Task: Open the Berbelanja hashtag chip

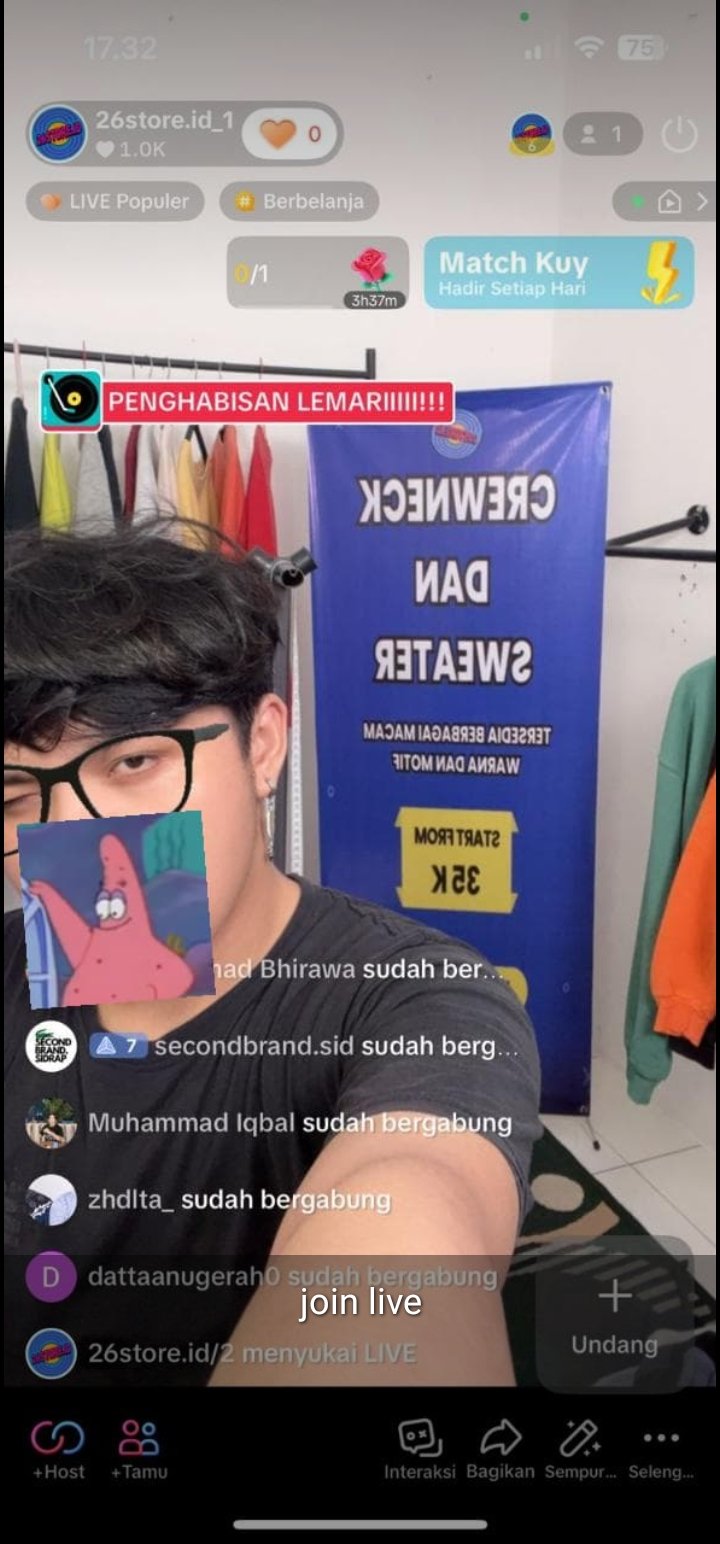Action: [x=299, y=201]
